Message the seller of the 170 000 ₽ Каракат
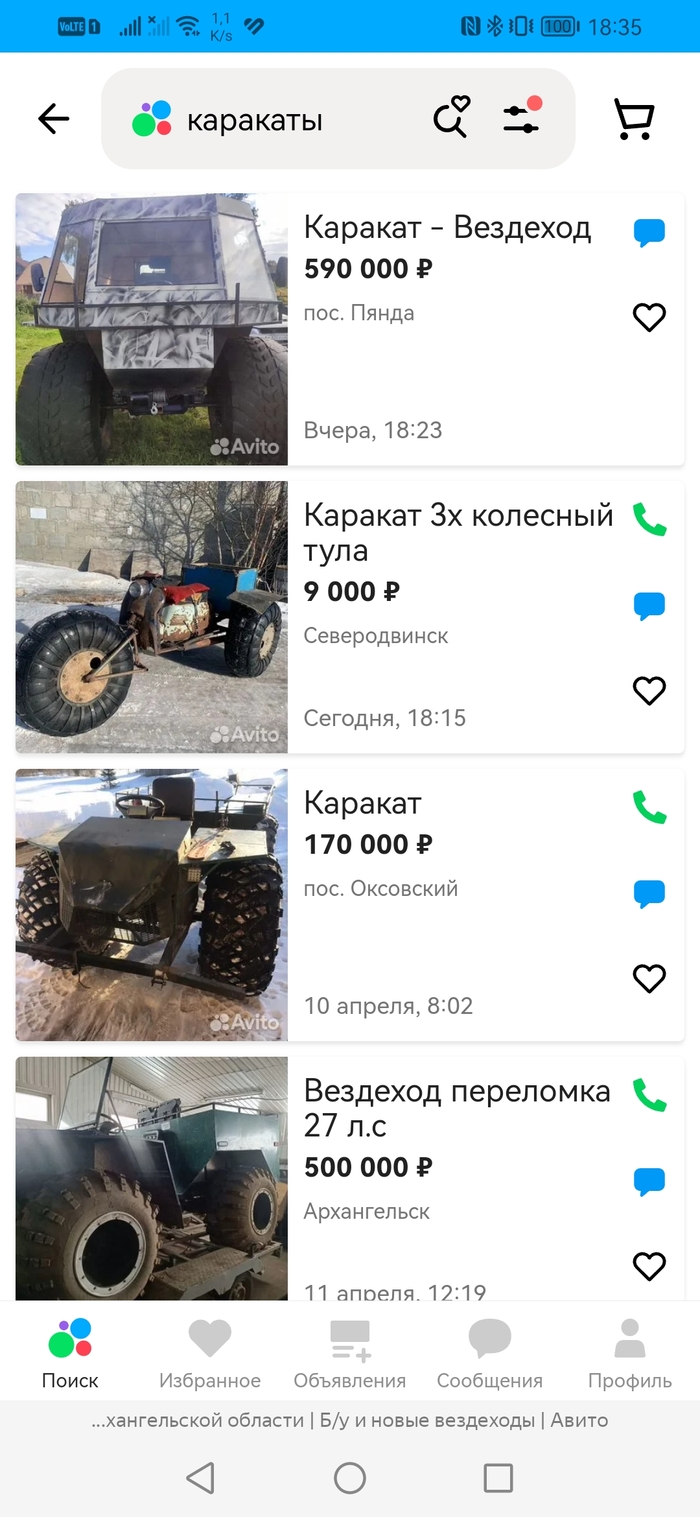Image resolution: width=700 pixels, height=1517 pixels. point(649,893)
